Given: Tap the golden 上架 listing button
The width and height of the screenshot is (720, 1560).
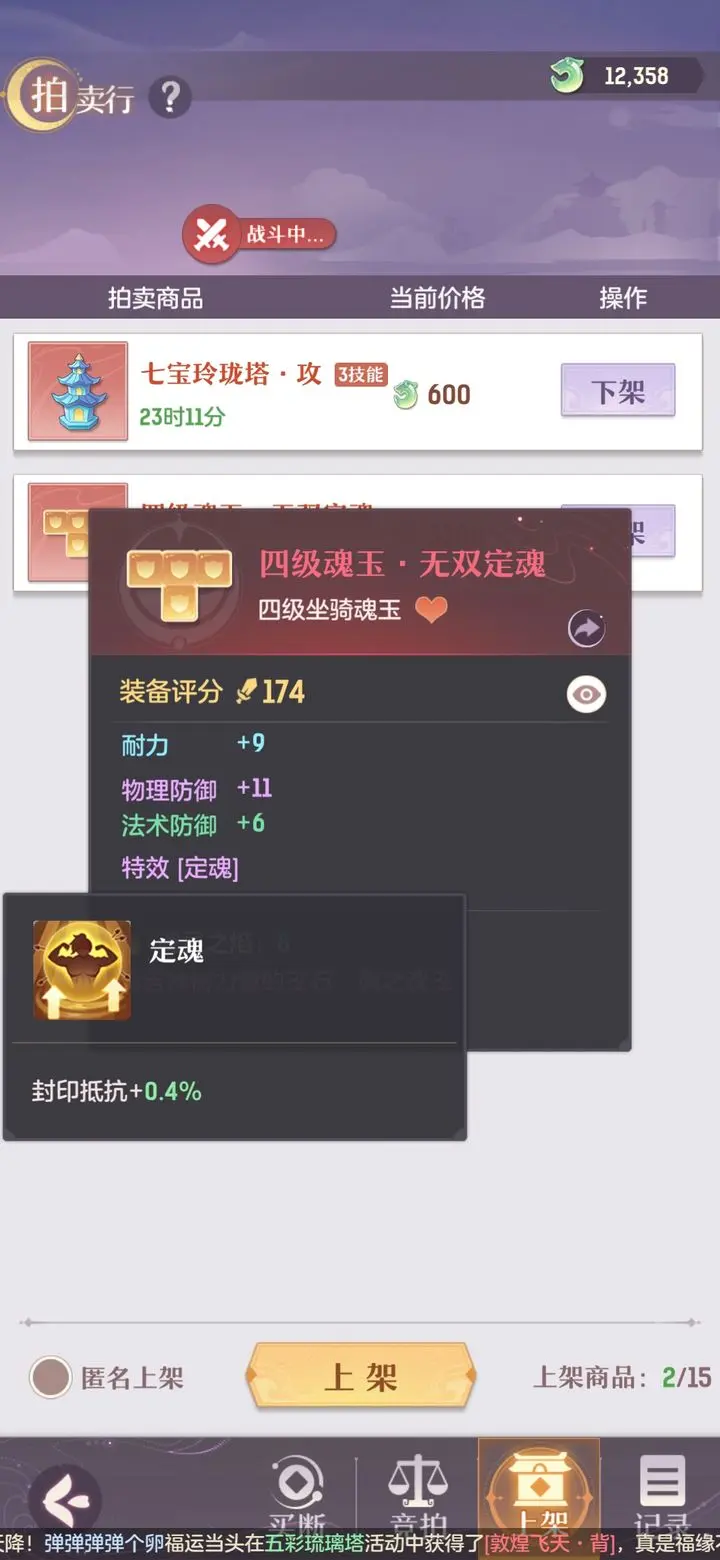Looking at the screenshot, I should pos(360,1377).
